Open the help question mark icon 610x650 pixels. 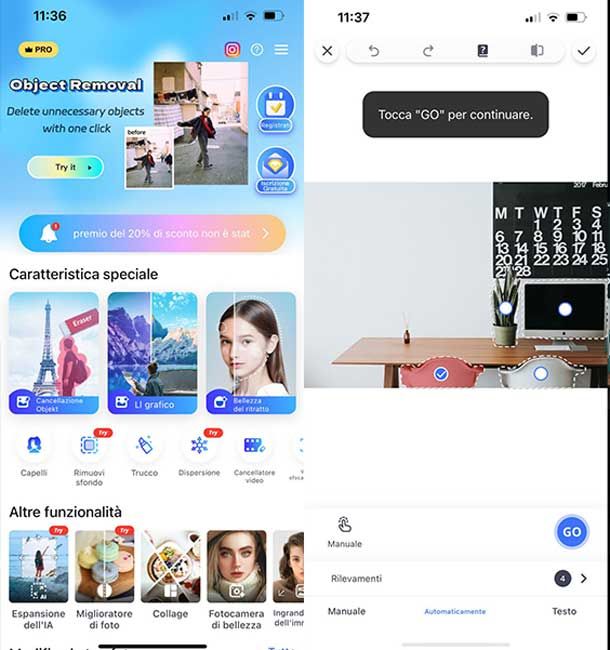pyautogui.click(x=257, y=49)
